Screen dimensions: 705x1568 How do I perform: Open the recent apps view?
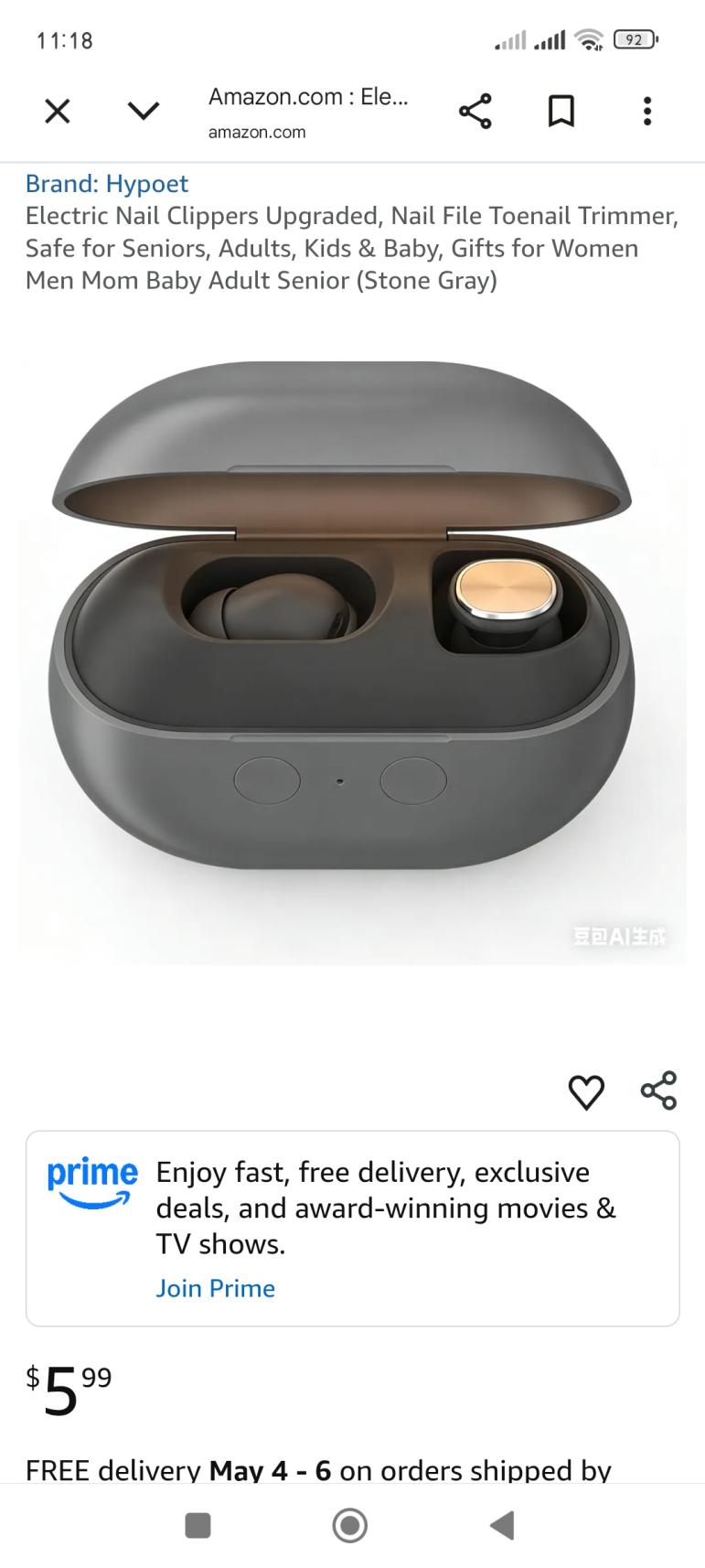[198, 1525]
